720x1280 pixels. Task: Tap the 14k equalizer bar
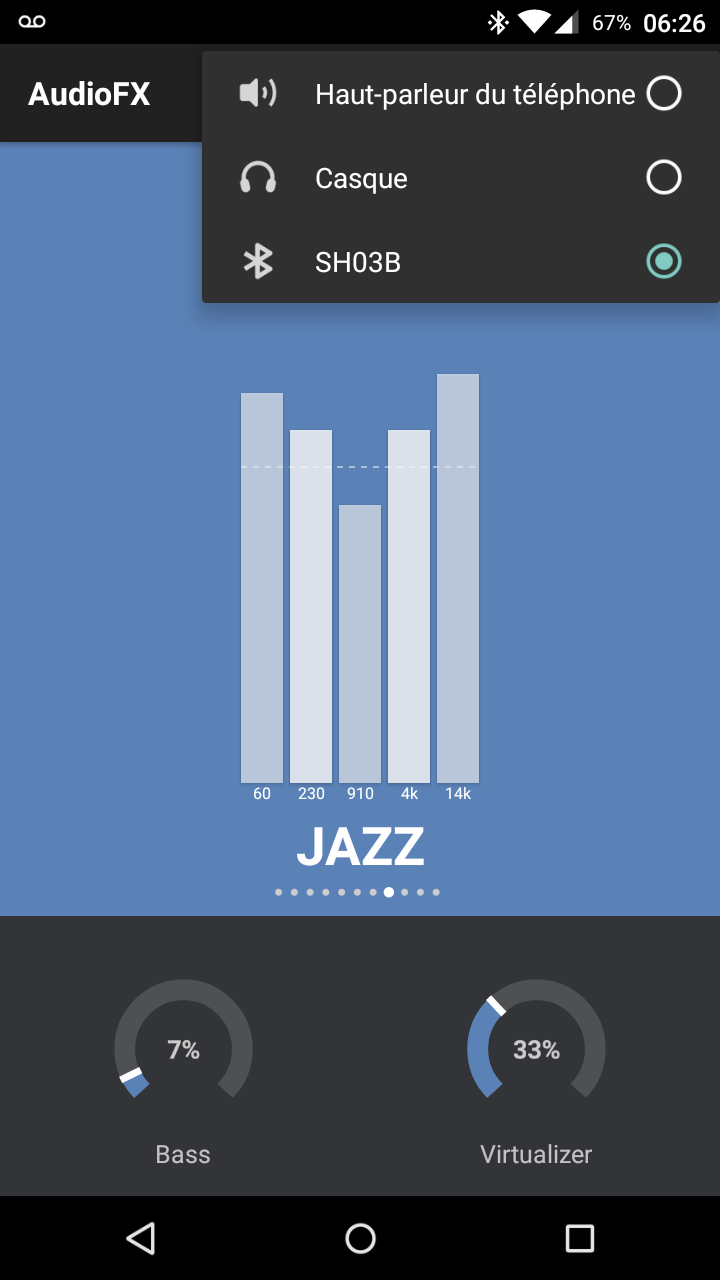click(x=458, y=578)
